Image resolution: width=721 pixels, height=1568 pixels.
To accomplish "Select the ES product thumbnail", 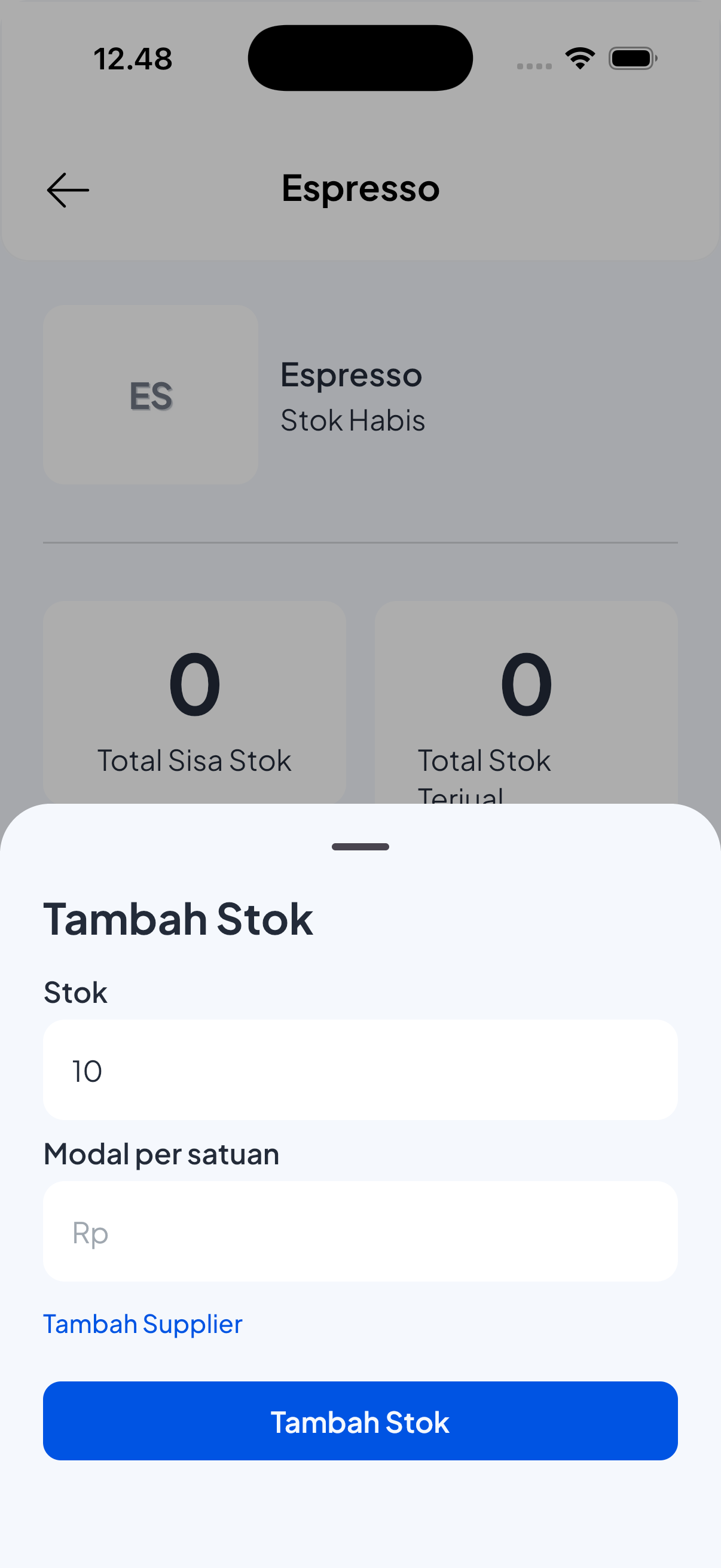I will (x=150, y=395).
